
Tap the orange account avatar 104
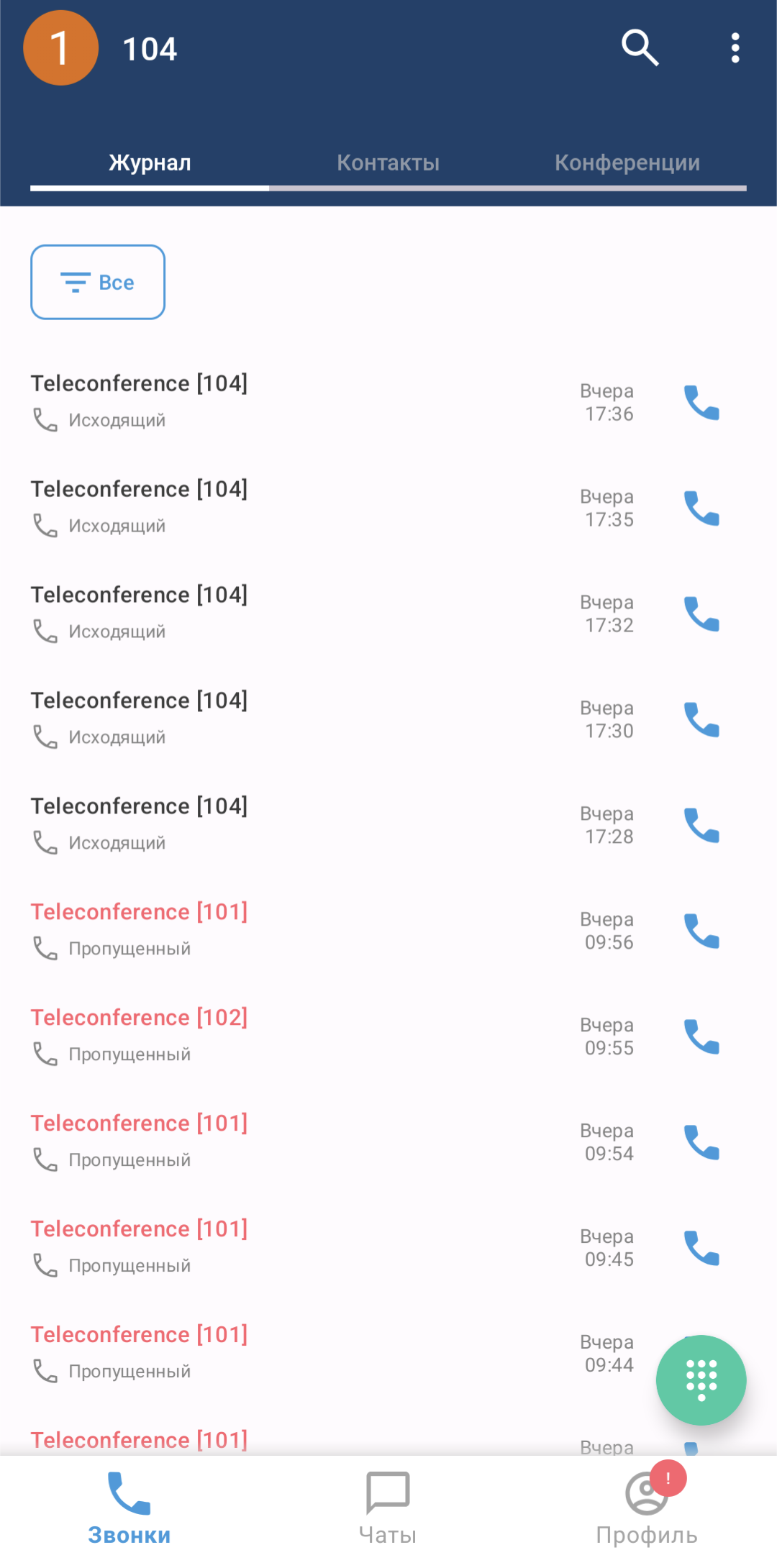click(x=61, y=48)
